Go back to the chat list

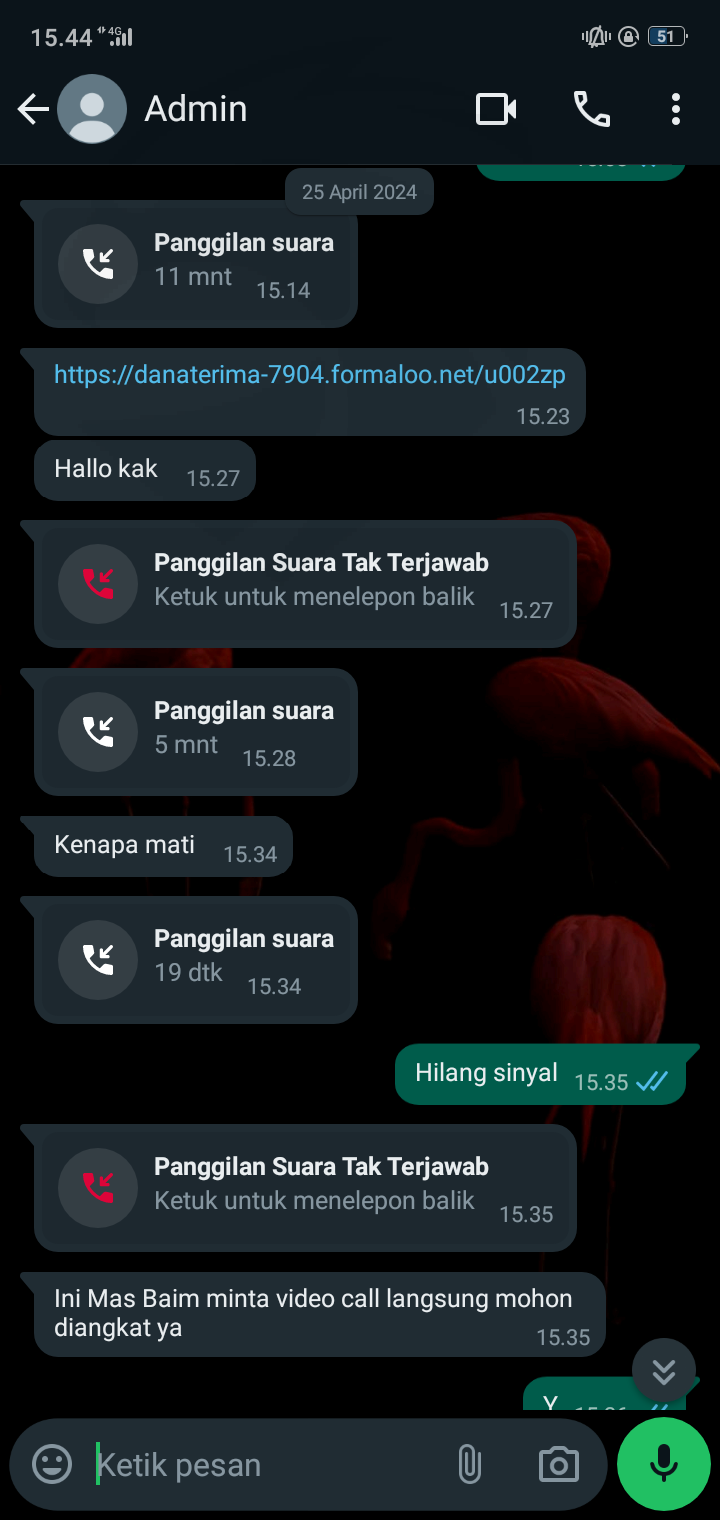pyautogui.click(x=33, y=109)
